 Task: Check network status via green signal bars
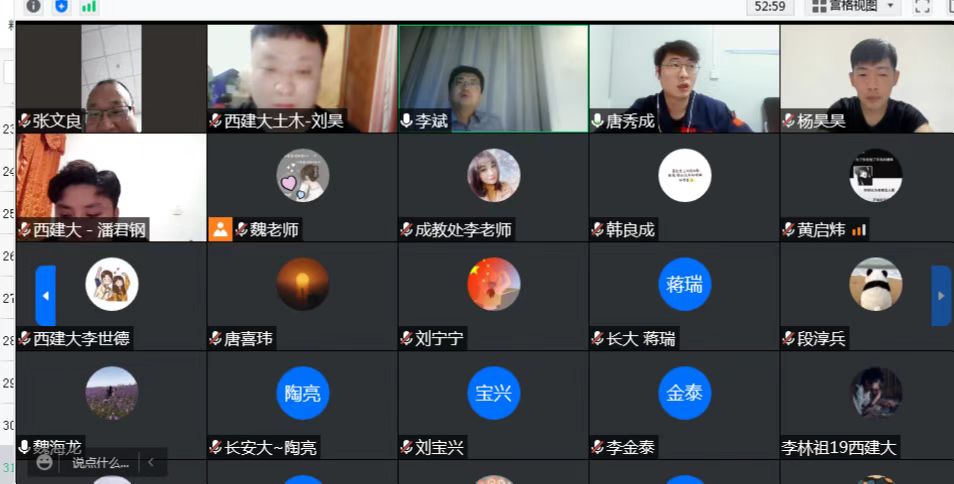(x=89, y=6)
